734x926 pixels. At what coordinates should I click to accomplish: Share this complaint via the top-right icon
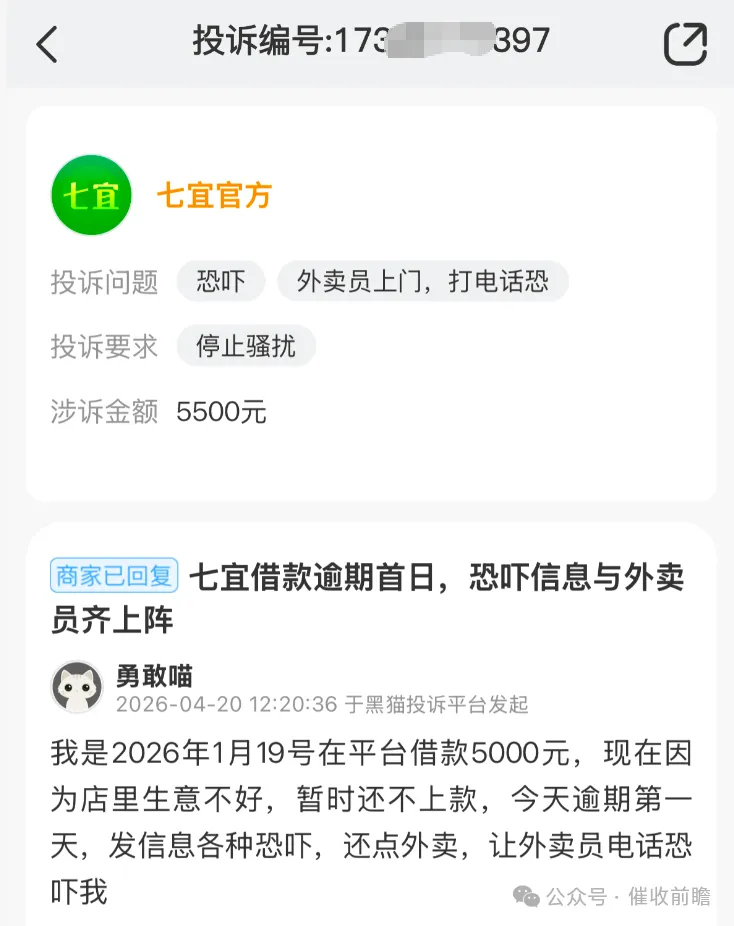coord(685,44)
